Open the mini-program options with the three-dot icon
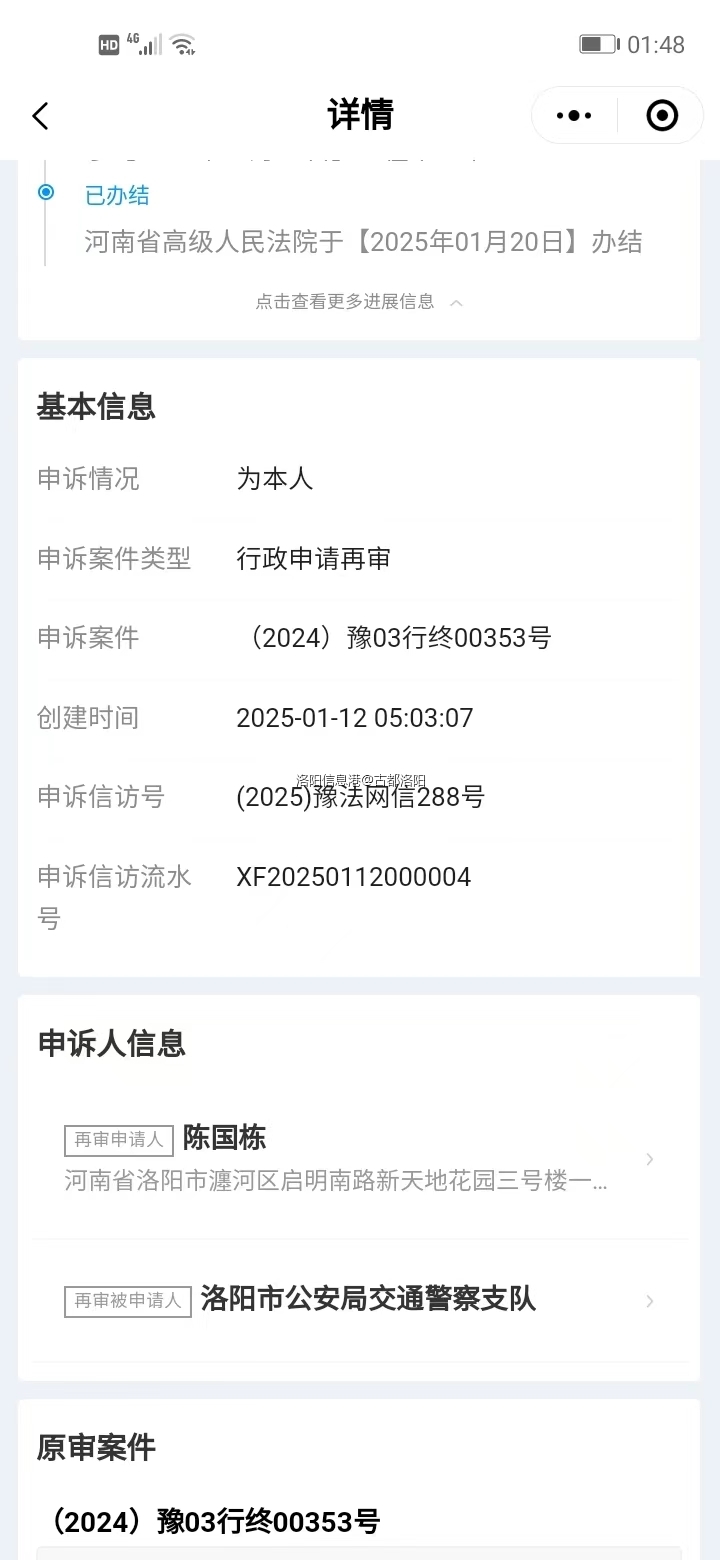This screenshot has width=720, height=1560. point(573,115)
